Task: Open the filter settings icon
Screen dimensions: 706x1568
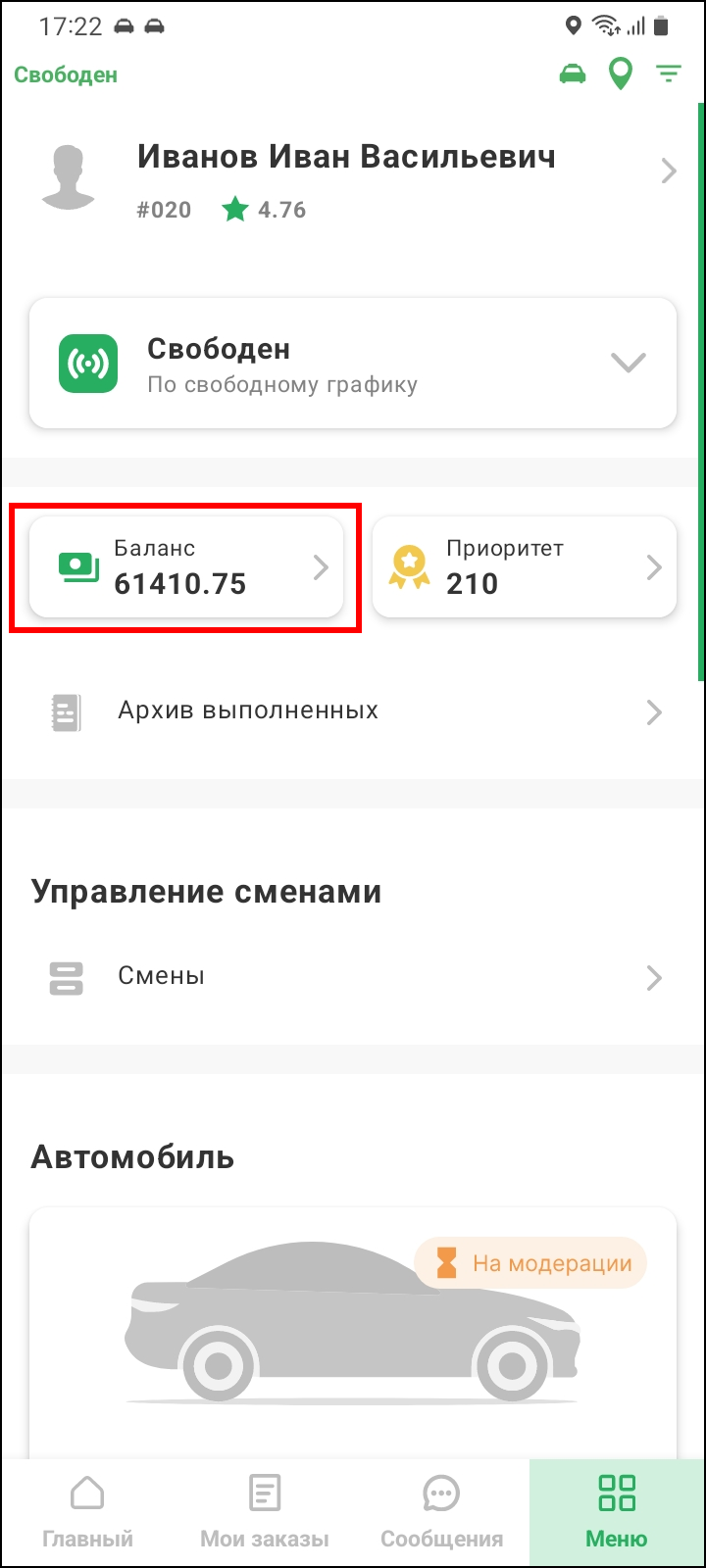Action: click(669, 73)
